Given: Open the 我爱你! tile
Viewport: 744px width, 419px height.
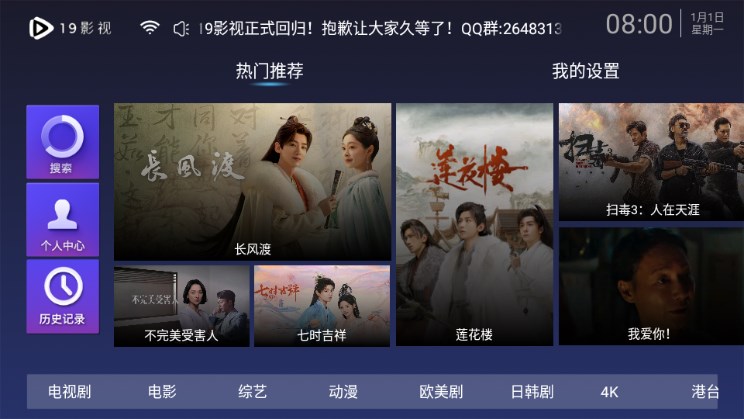Looking at the screenshot, I should click(650, 287).
